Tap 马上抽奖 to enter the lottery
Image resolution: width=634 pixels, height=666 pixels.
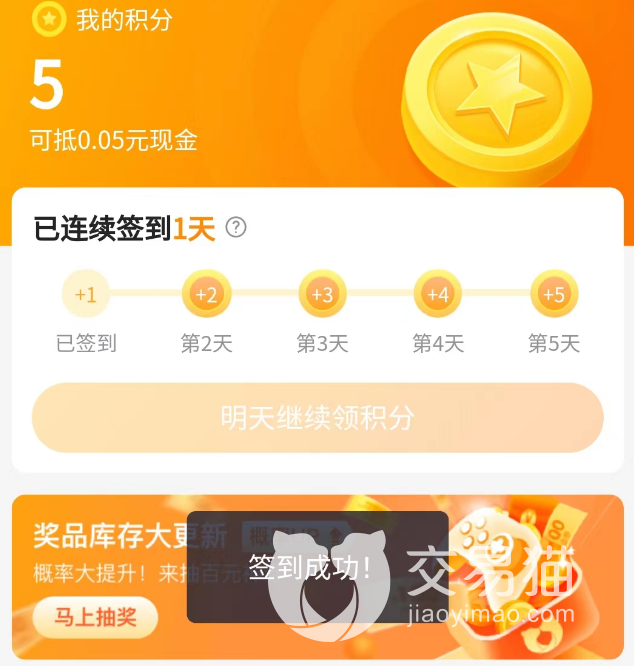tap(95, 617)
